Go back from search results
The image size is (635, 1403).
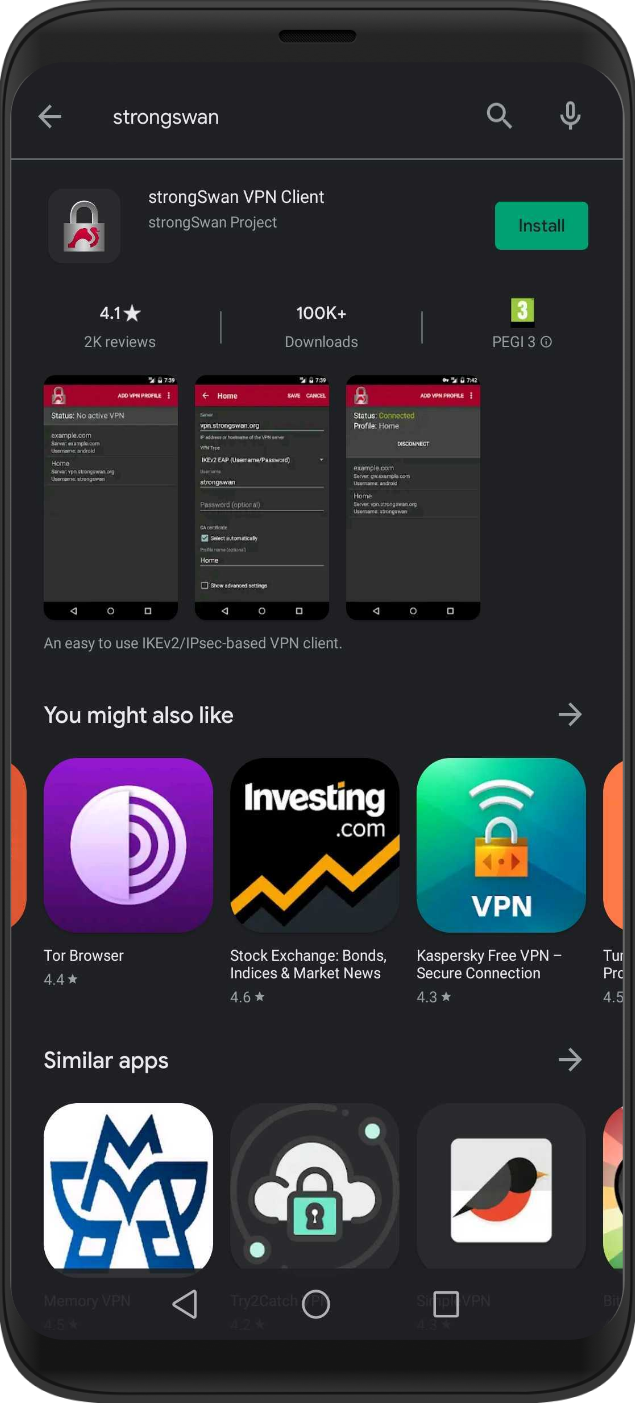[50, 117]
